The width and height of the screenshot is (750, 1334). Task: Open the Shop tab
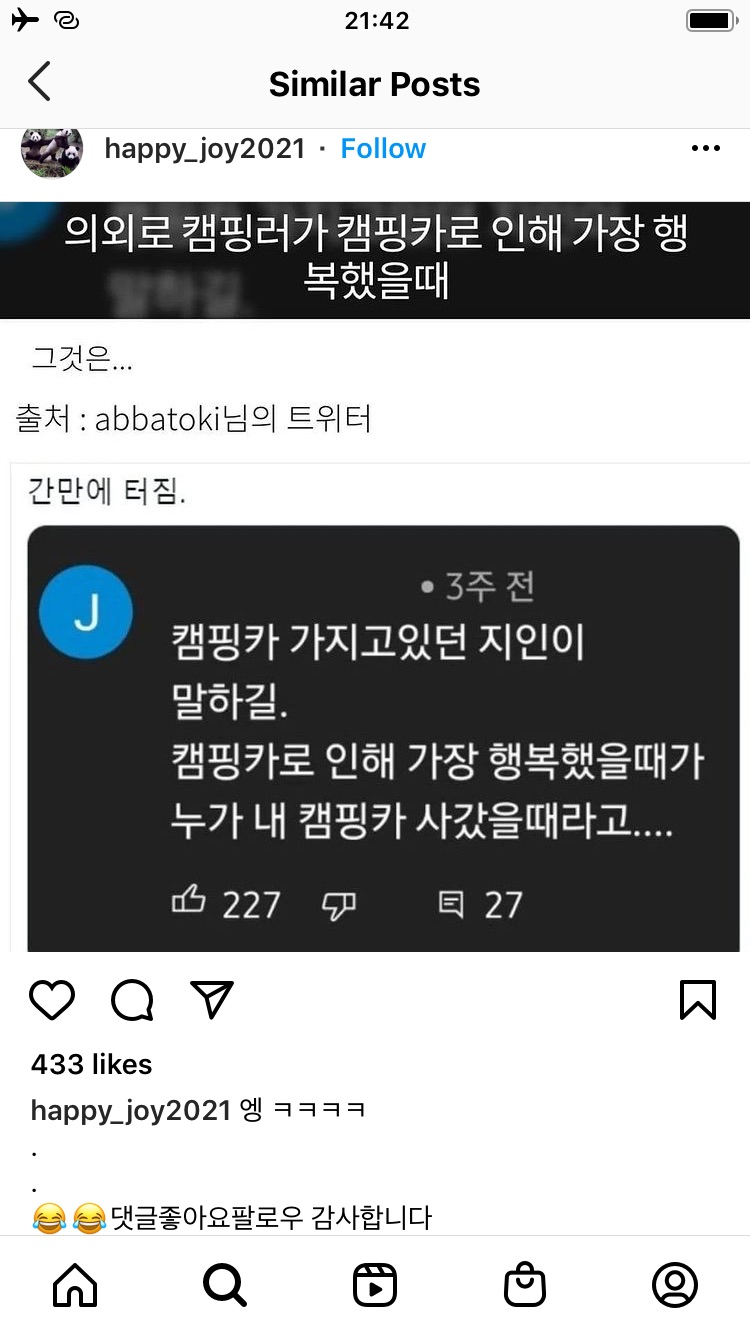click(x=525, y=1285)
